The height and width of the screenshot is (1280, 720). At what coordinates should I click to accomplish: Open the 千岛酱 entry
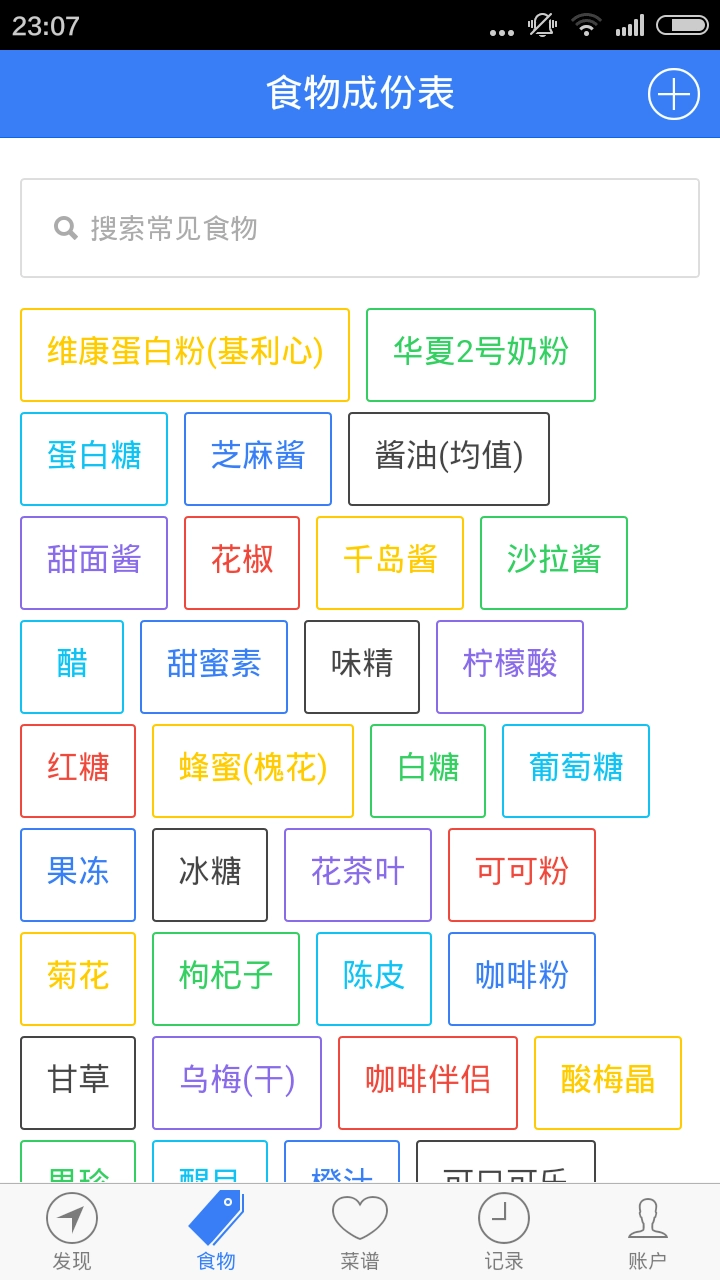click(390, 563)
